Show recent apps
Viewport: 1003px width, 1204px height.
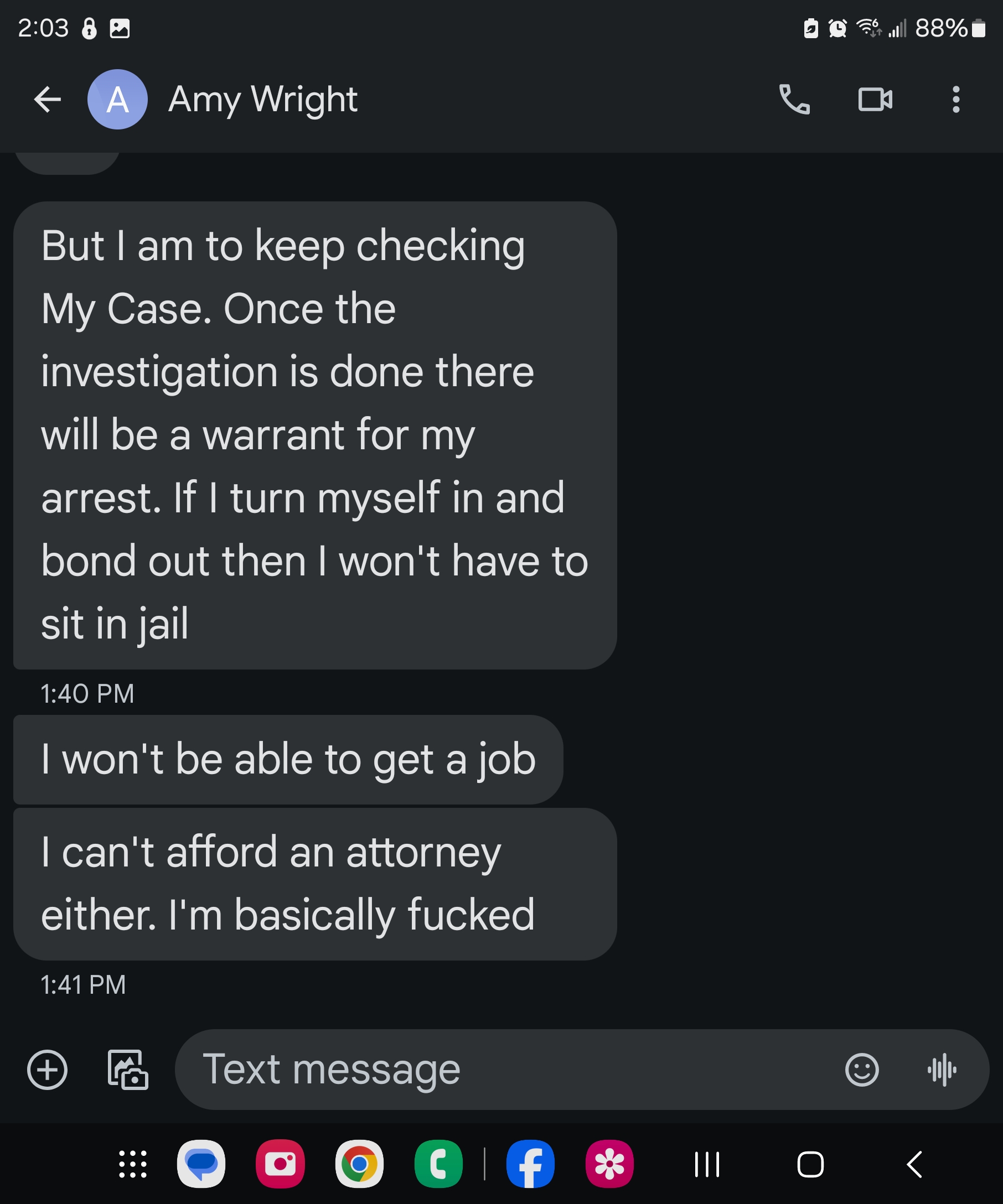pyautogui.click(x=706, y=1165)
